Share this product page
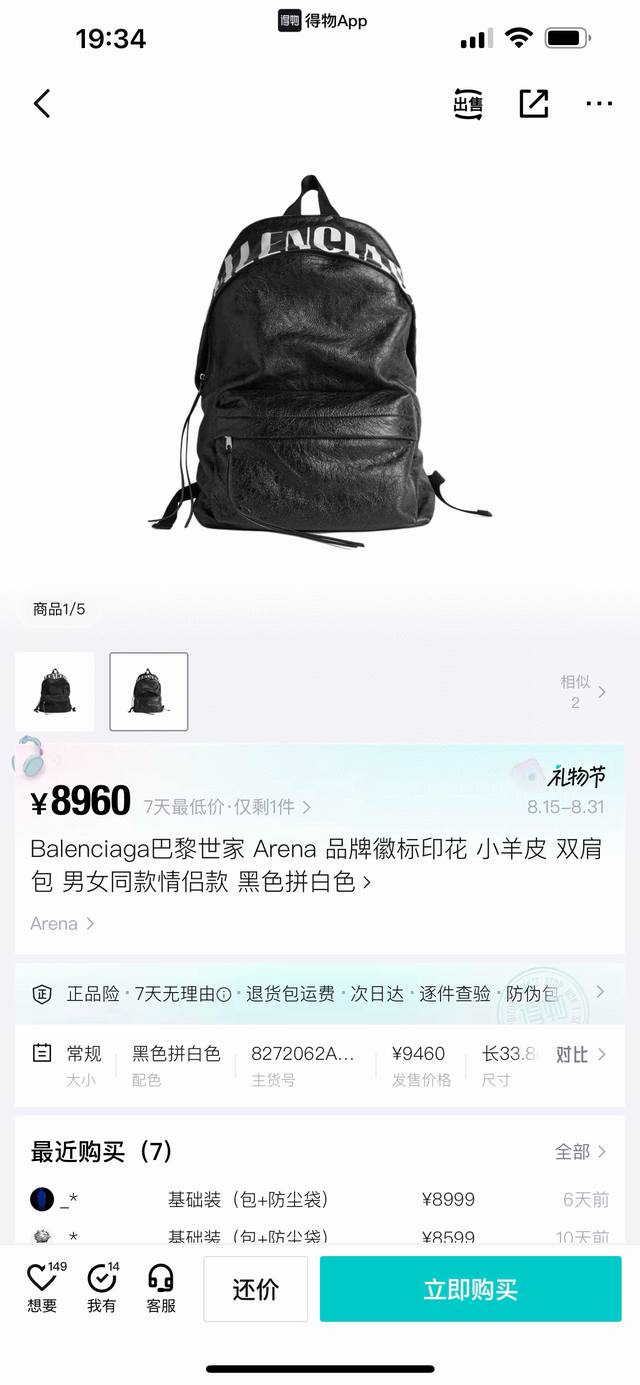This screenshot has width=640, height=1385. click(534, 103)
